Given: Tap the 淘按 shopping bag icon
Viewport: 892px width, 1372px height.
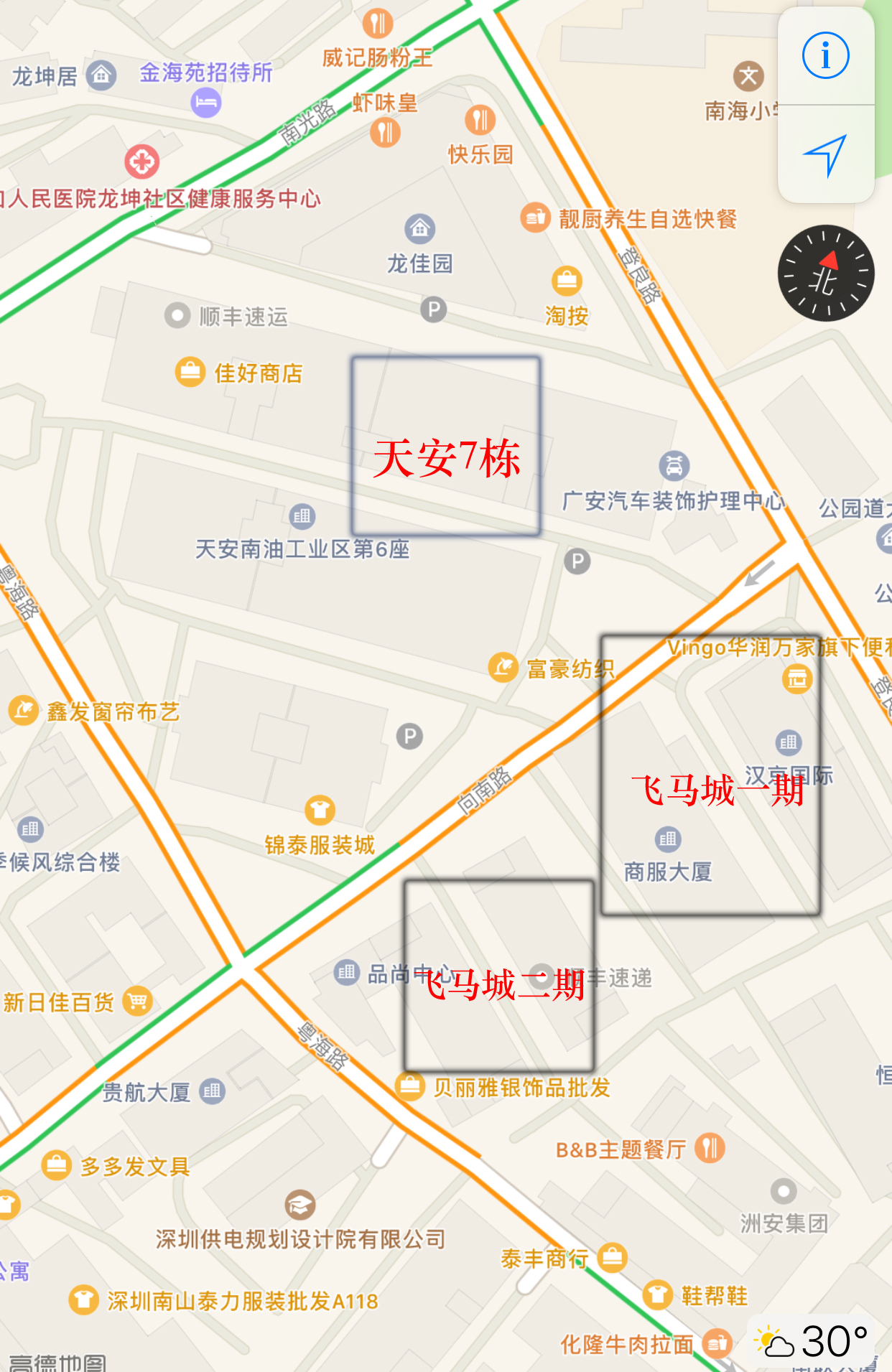Looking at the screenshot, I should point(567,279).
